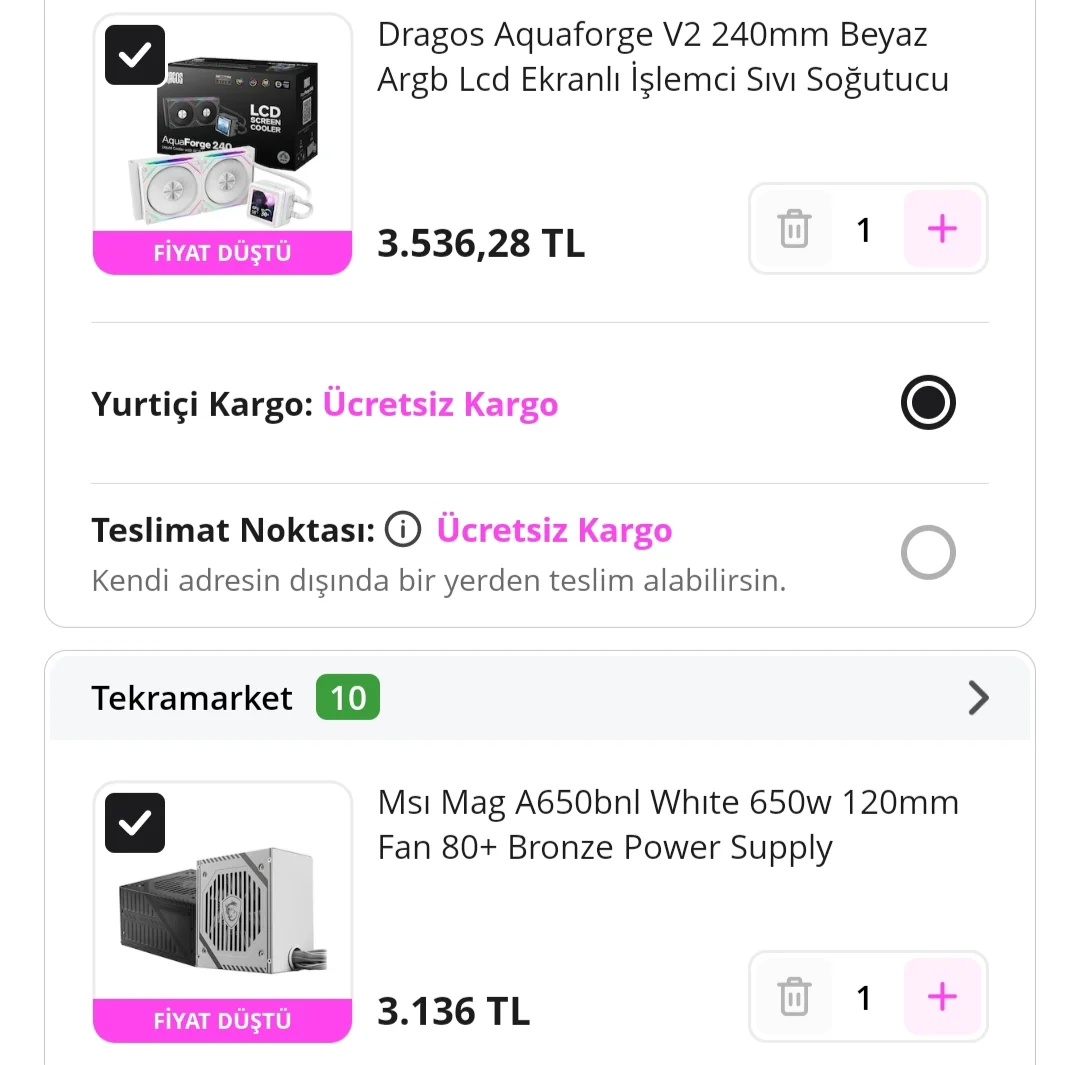Select Yurtiçi Kargo shipping option

(928, 403)
